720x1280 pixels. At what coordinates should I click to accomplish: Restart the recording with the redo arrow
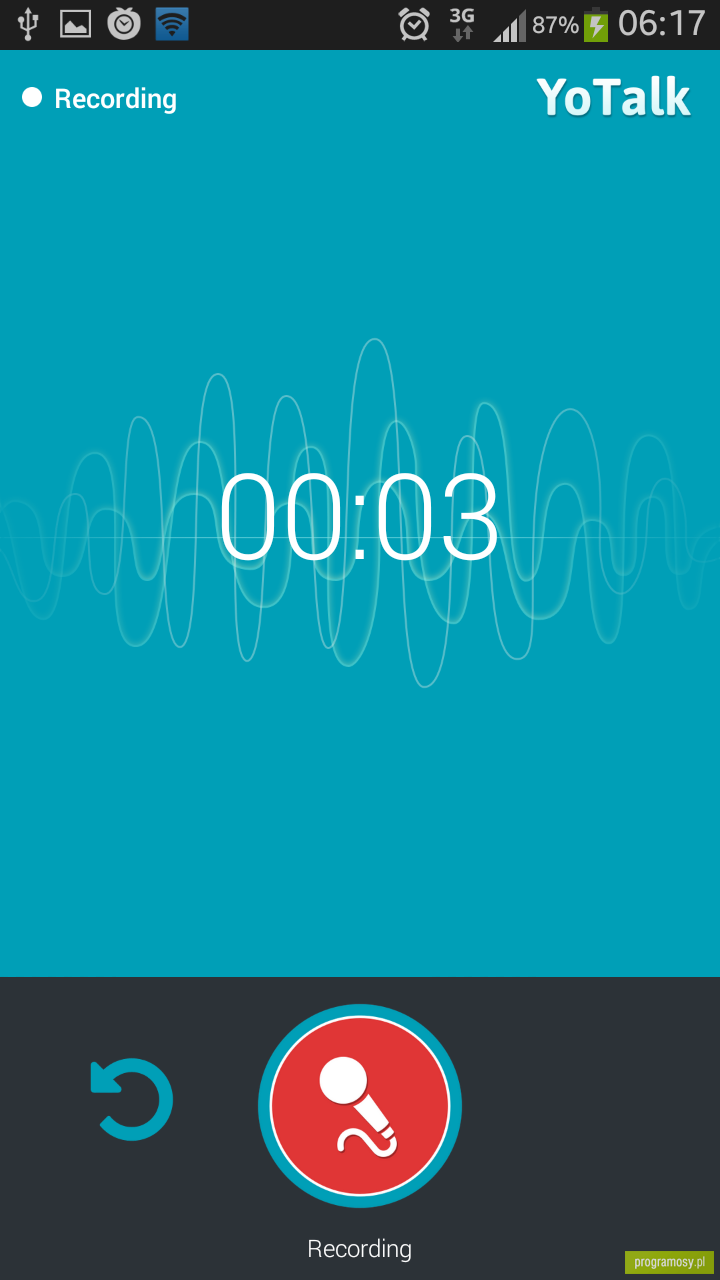click(x=132, y=1099)
